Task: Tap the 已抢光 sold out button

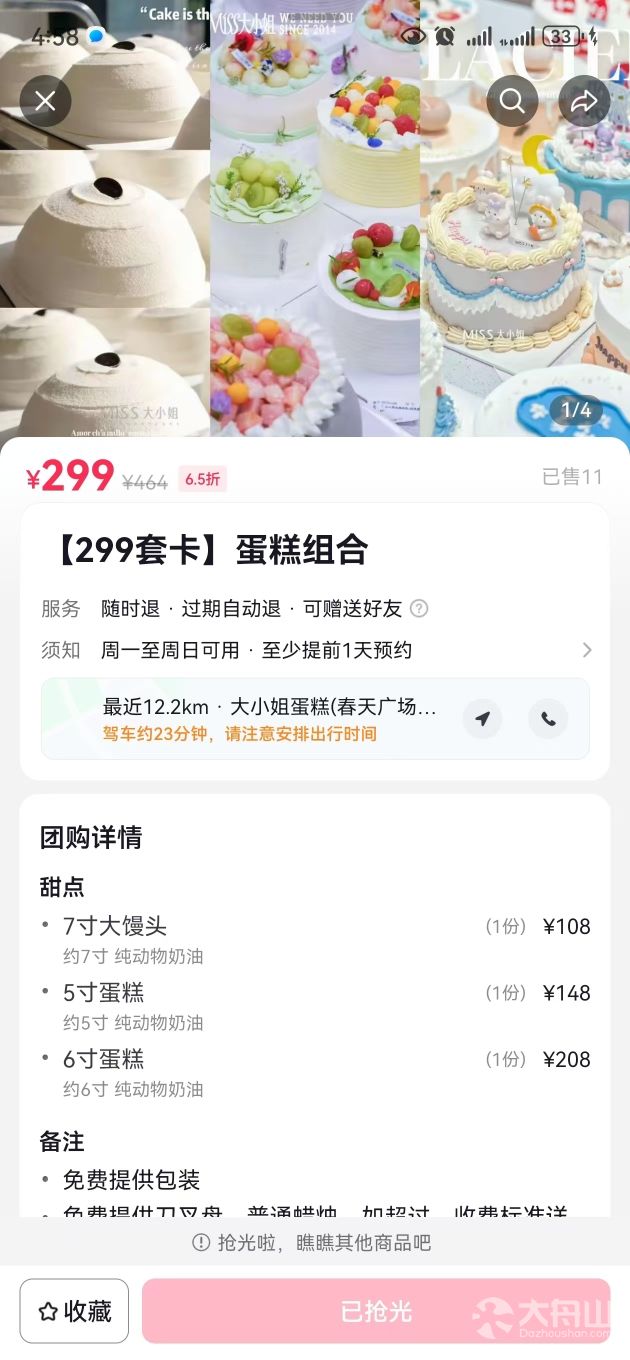Action: 376,1311
